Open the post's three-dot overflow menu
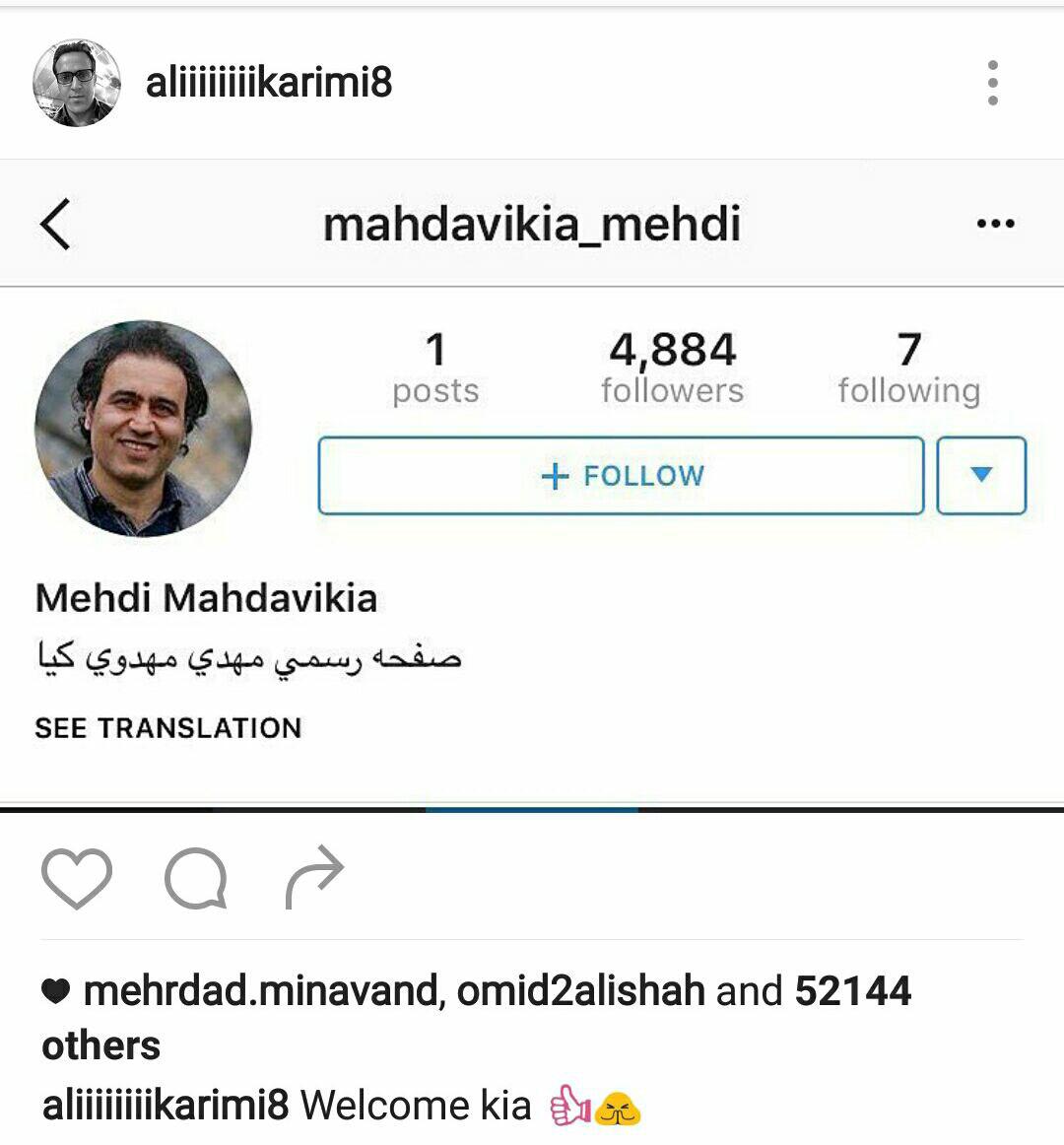This screenshot has height=1145, width=1064. [992, 83]
